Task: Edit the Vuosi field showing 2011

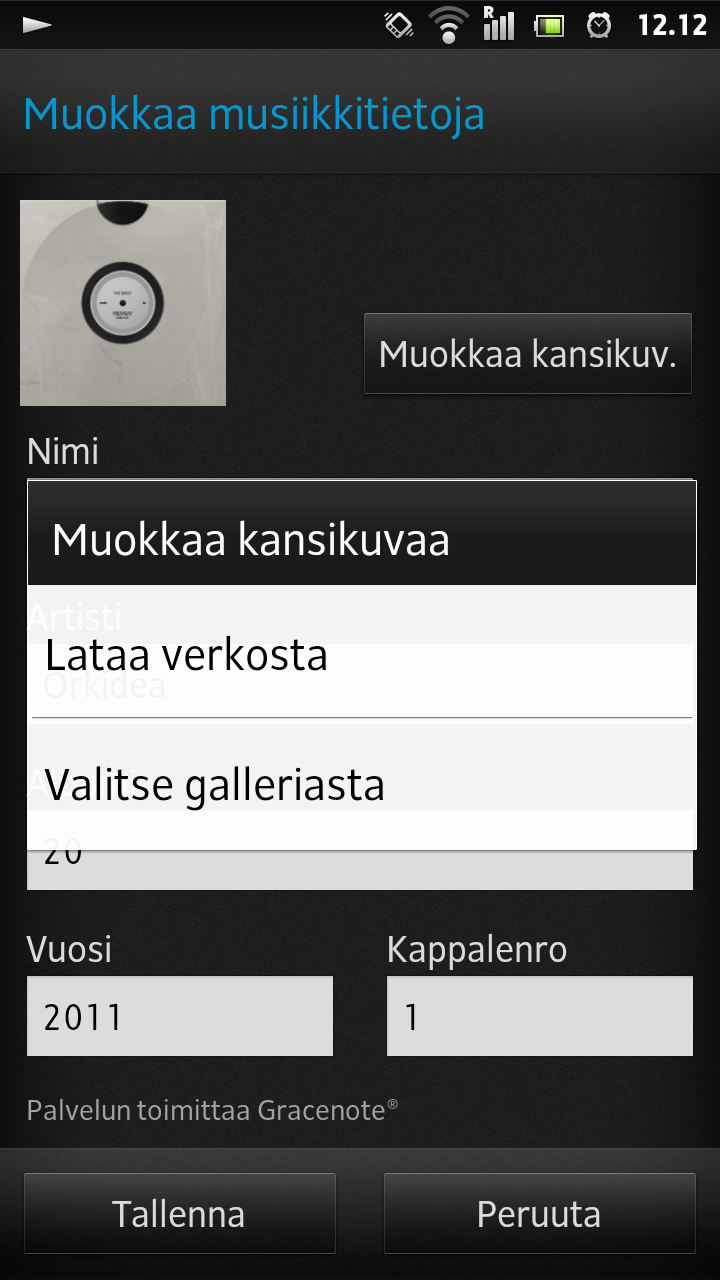Action: click(x=180, y=1016)
